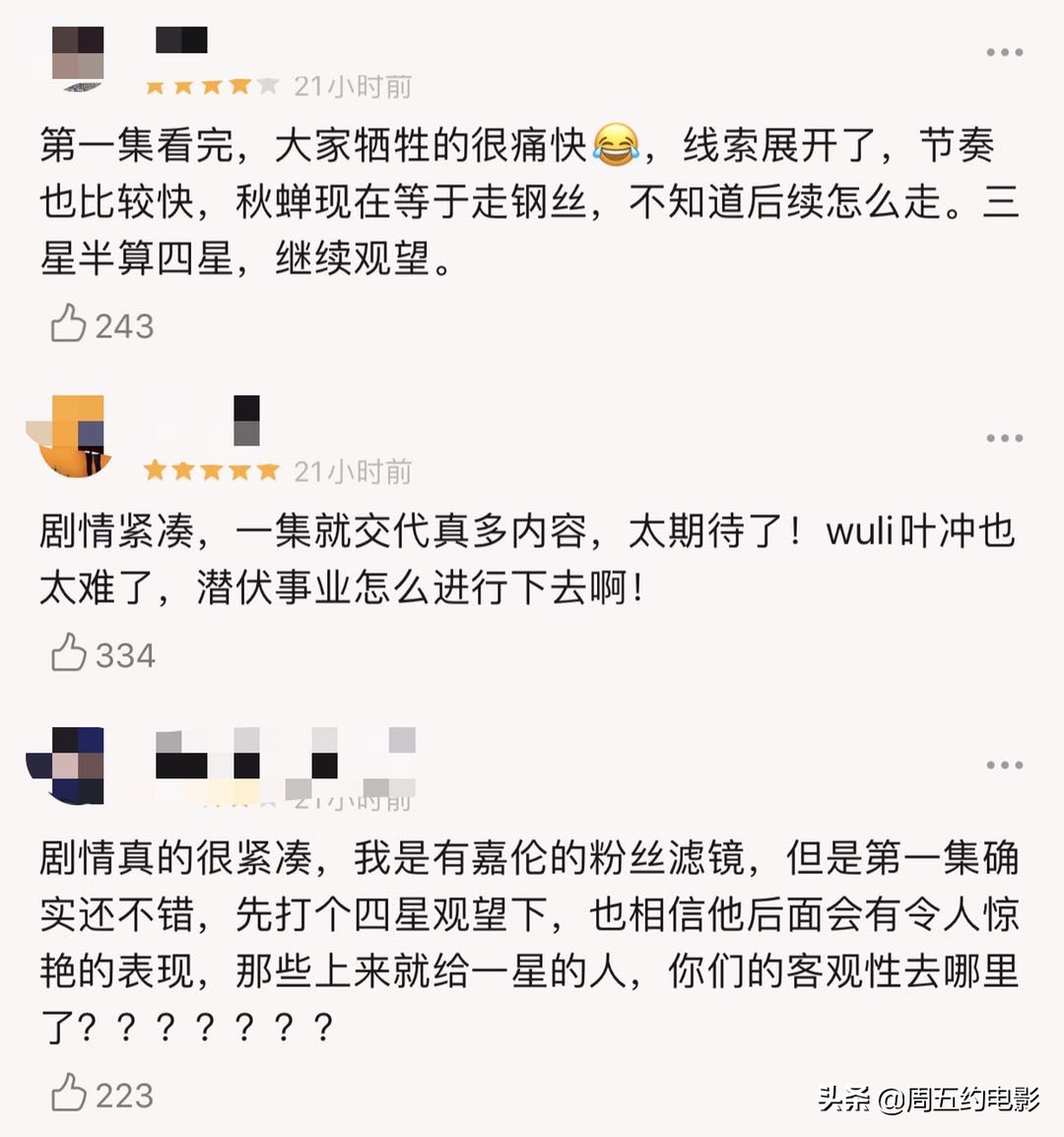This screenshot has width=1064, height=1137.
Task: Open the more options dots on the 剧情紧凑 comment
Action: (x=1004, y=437)
